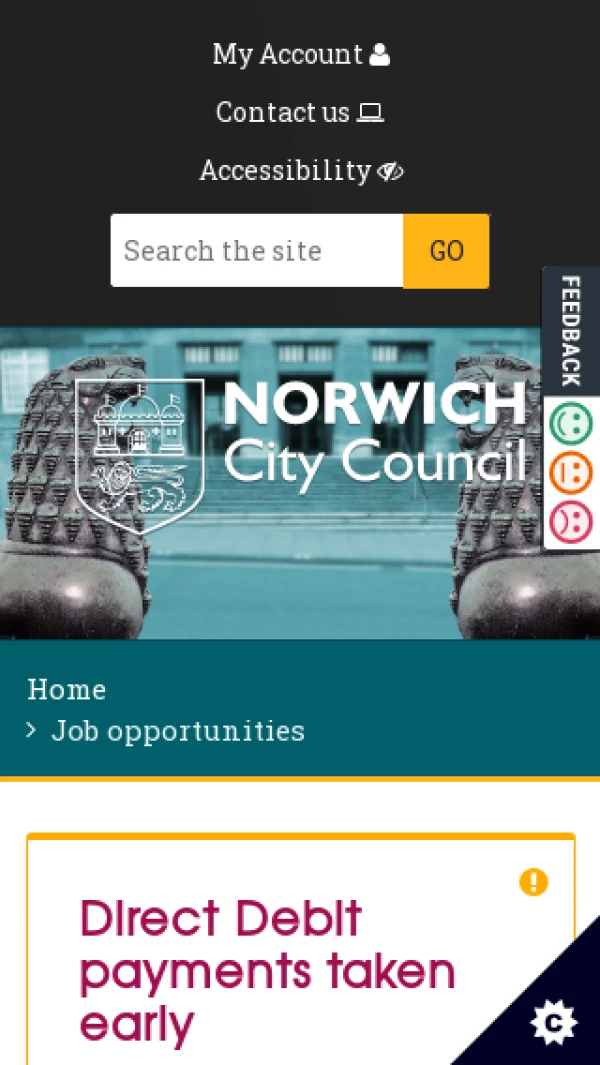Open the My Account link
The image size is (600, 1065).
coord(300,54)
